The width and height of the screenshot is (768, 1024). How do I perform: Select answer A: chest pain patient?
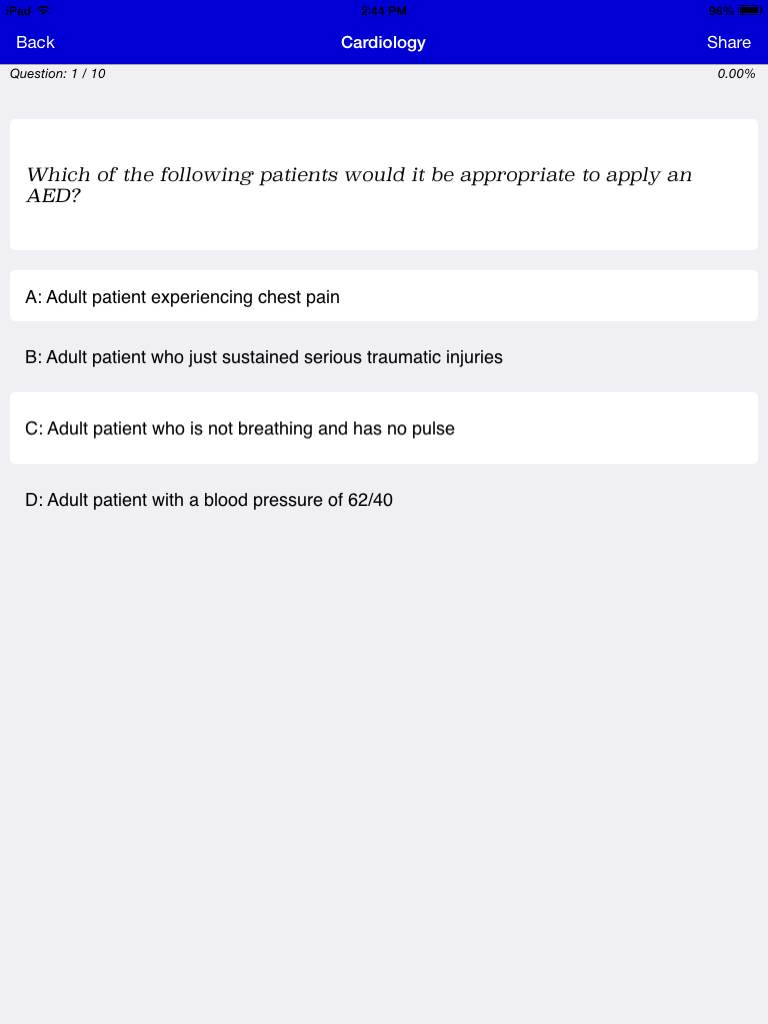384,296
